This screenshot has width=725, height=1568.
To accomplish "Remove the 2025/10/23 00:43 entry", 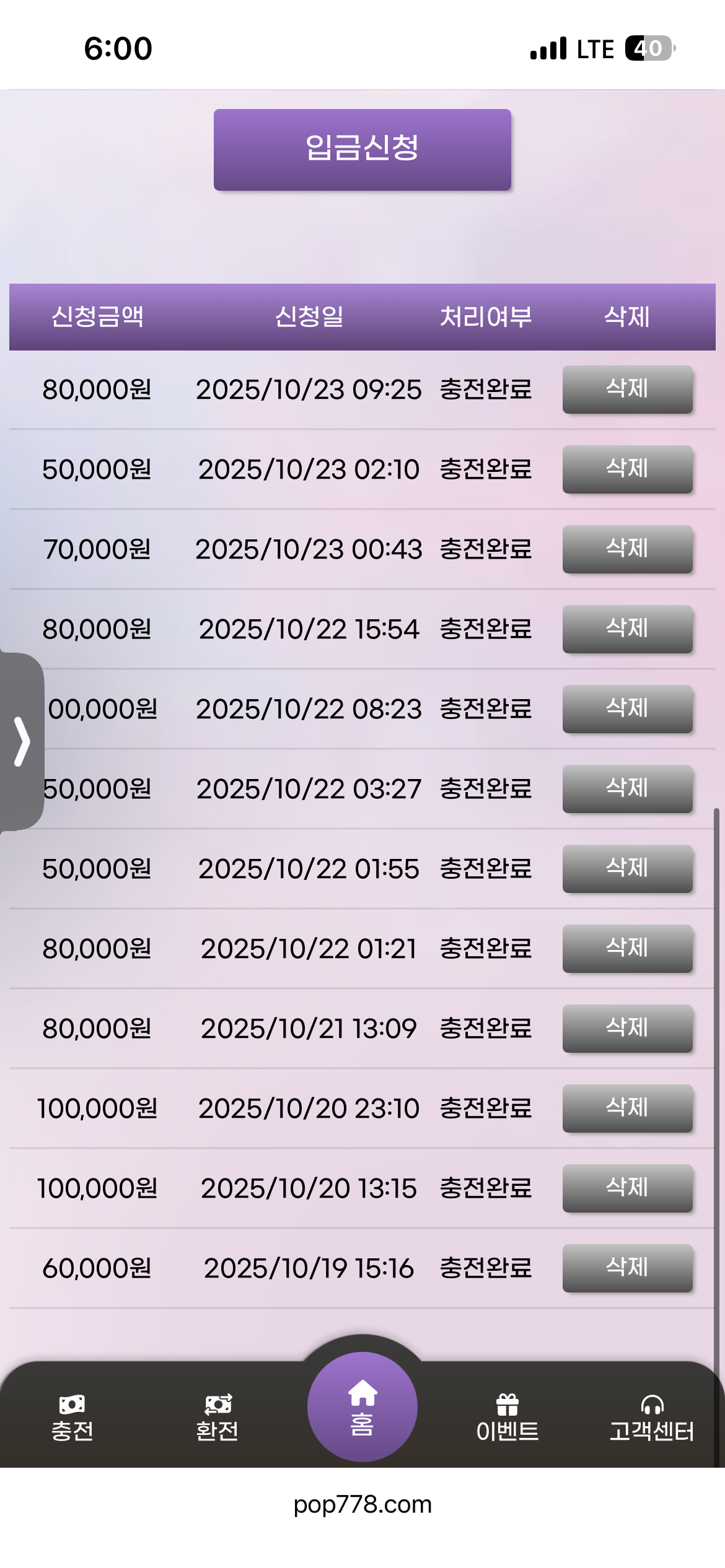I will pos(627,549).
